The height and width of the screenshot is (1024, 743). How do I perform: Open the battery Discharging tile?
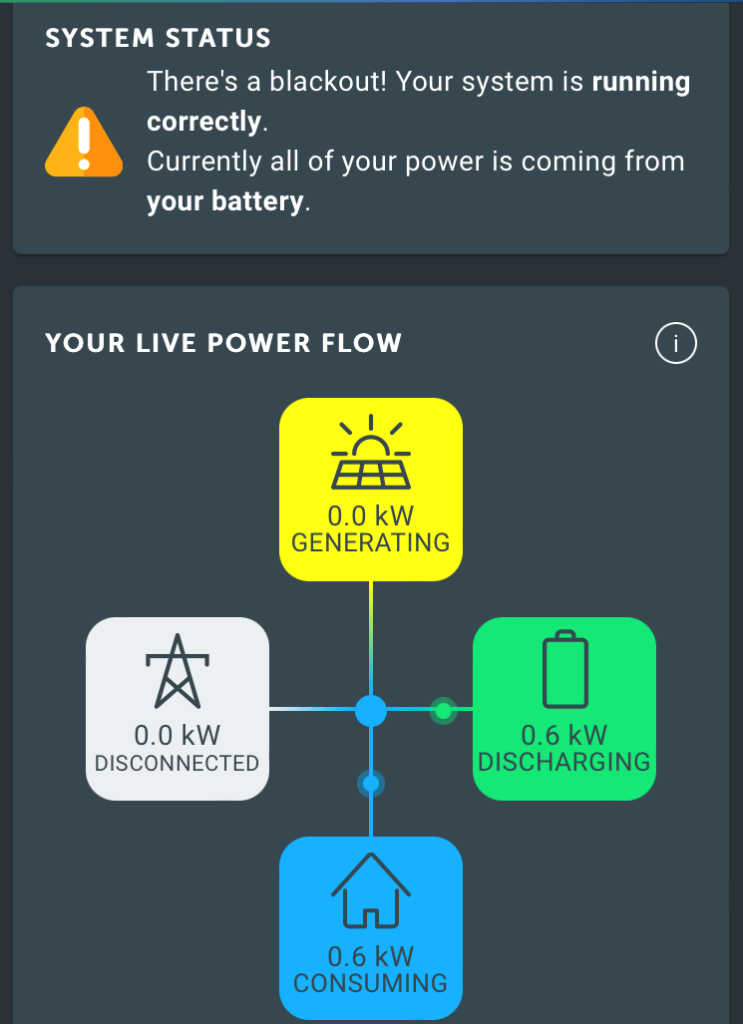point(564,708)
